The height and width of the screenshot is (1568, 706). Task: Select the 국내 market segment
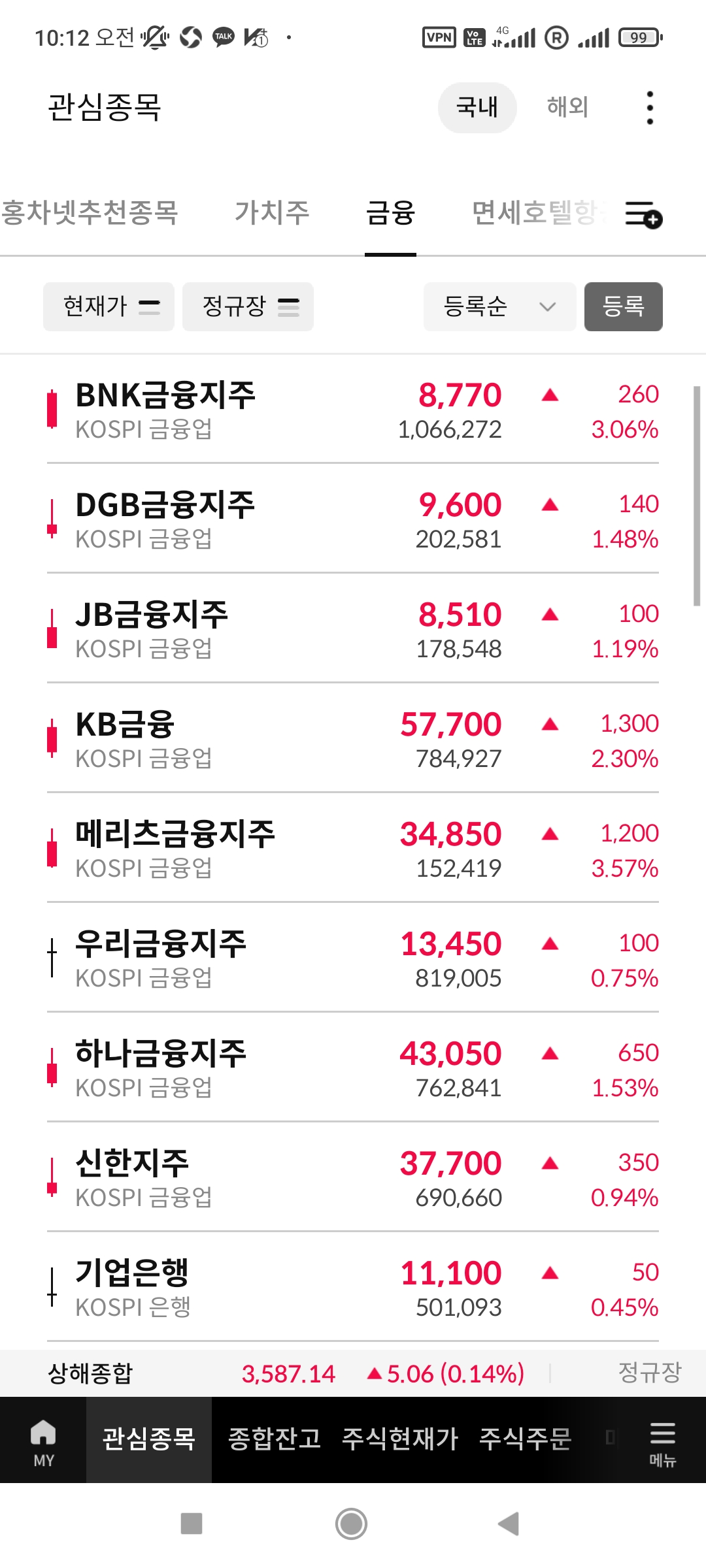(477, 107)
